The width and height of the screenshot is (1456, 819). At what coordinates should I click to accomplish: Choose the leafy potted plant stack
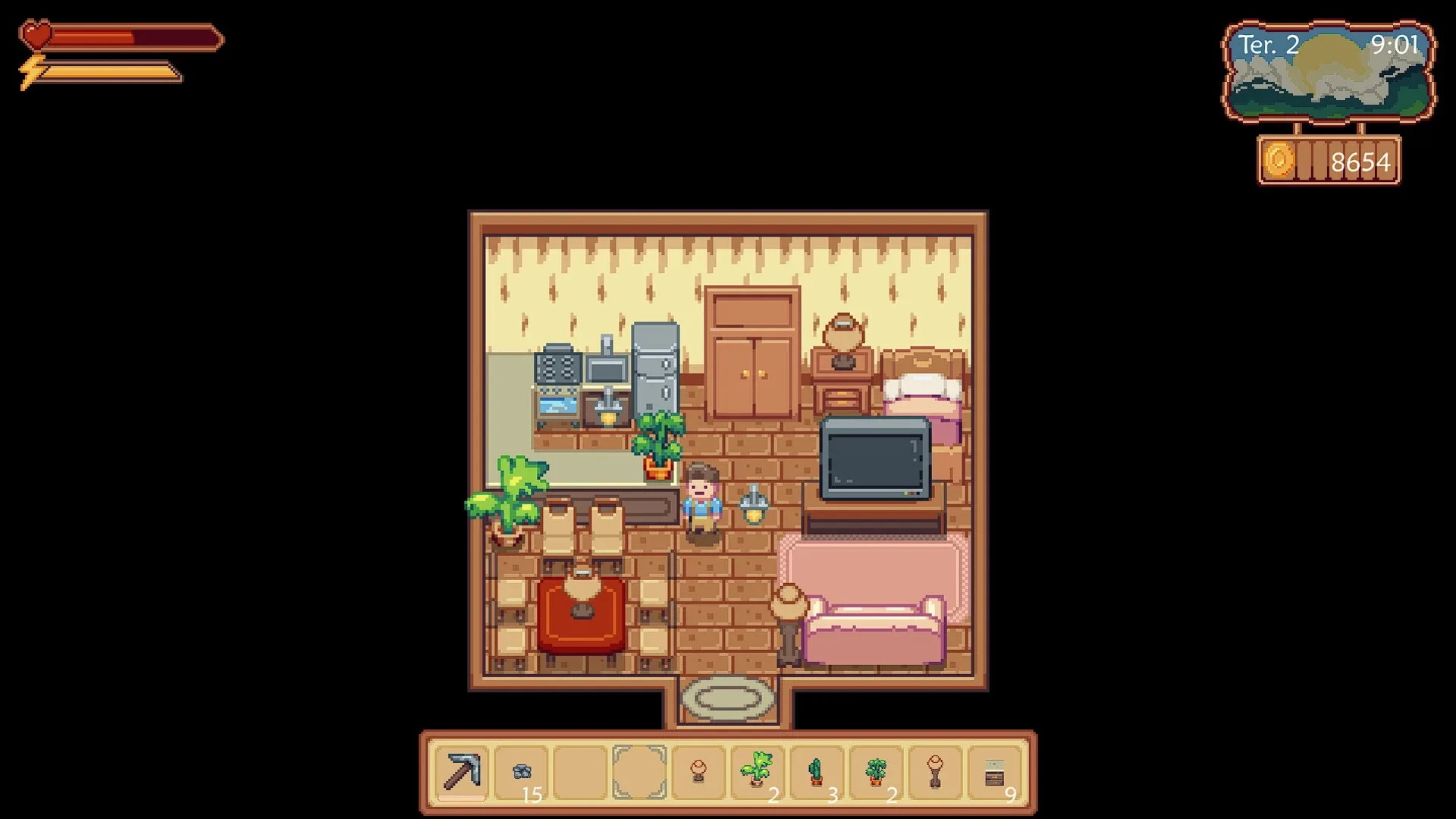[x=758, y=772]
